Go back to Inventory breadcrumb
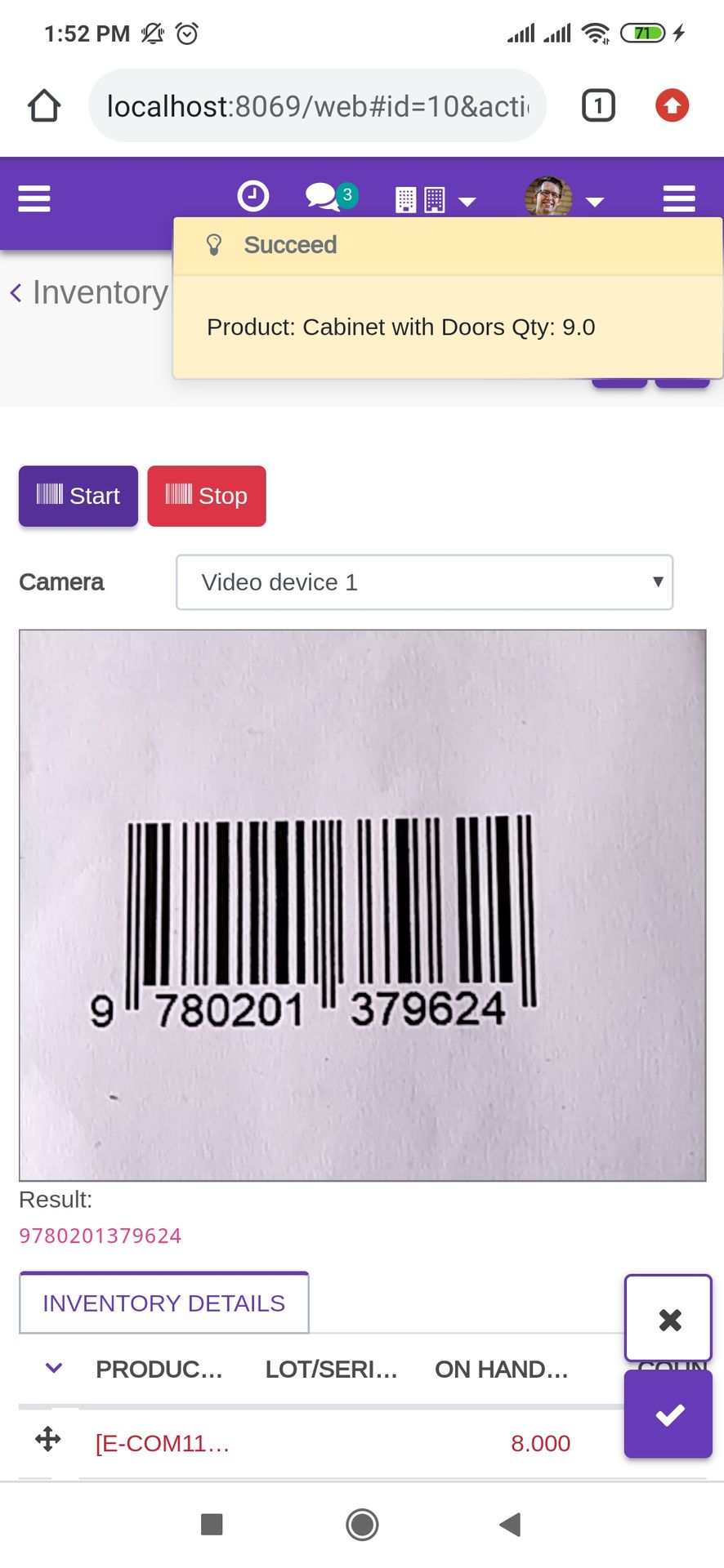This screenshot has height=1568, width=724. 89,292
